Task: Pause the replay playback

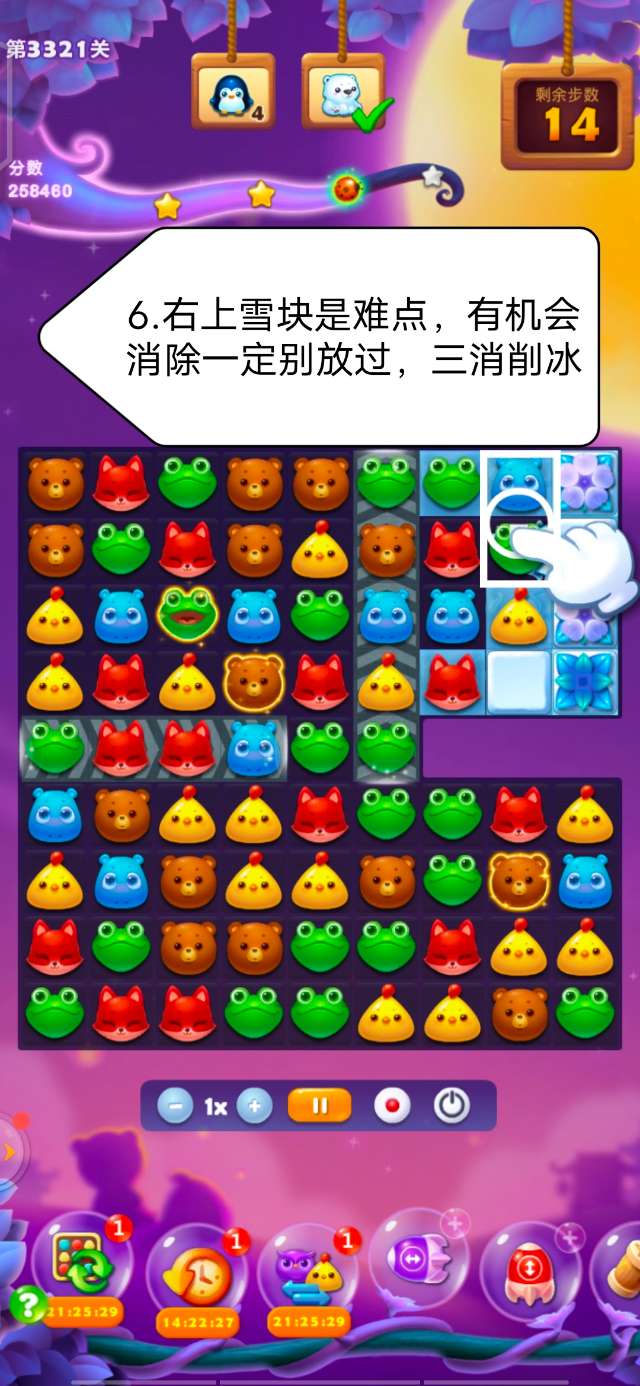Action: coord(320,1106)
